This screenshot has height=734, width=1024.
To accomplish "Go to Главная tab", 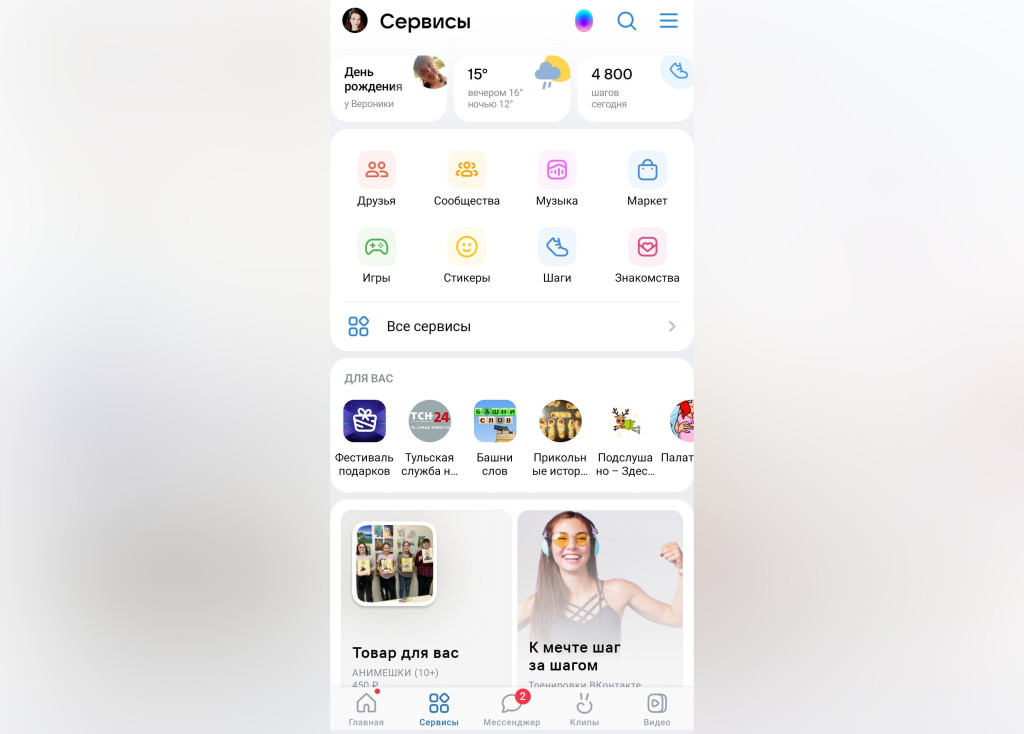I will [x=366, y=709].
